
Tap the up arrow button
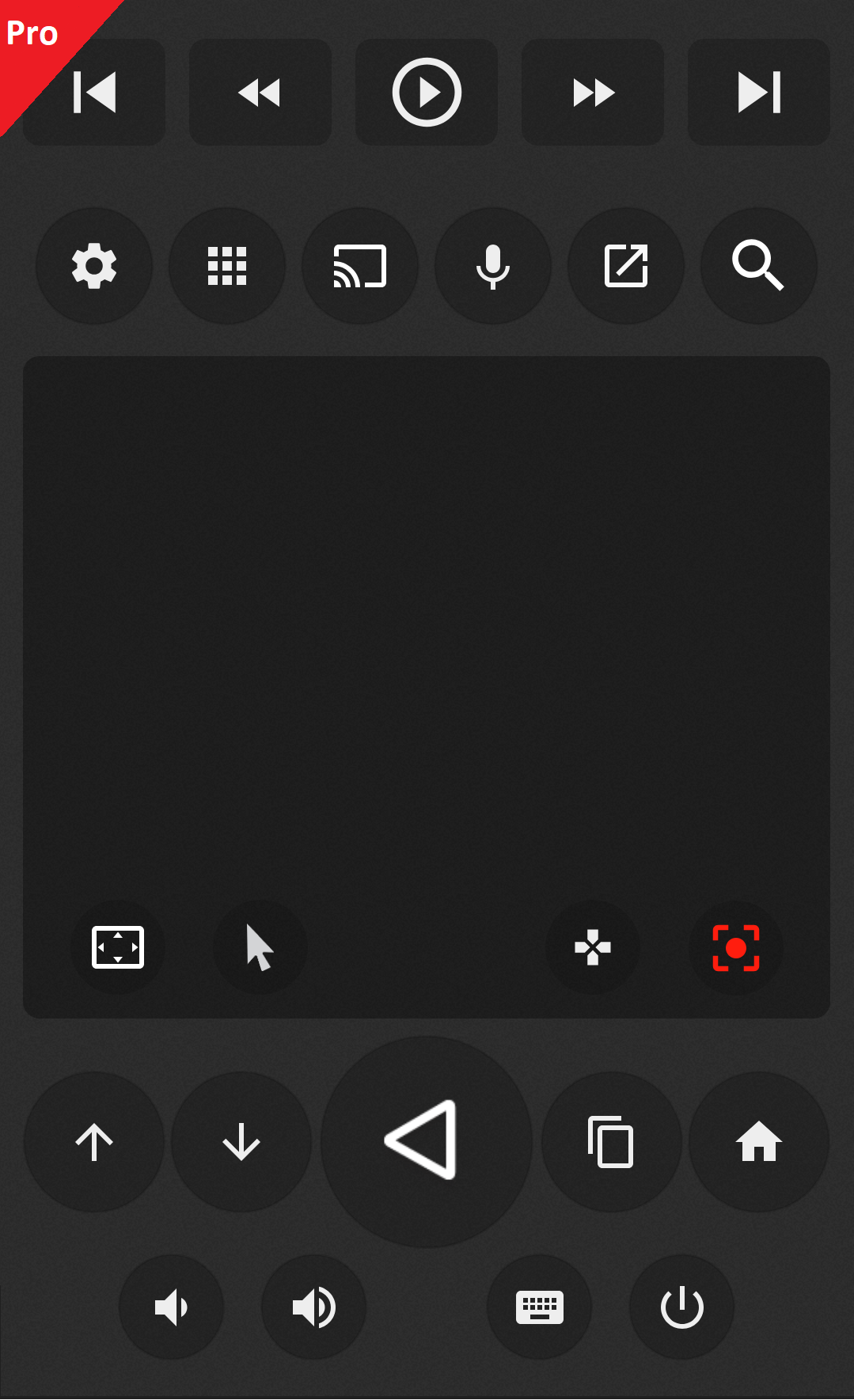pos(94,1142)
